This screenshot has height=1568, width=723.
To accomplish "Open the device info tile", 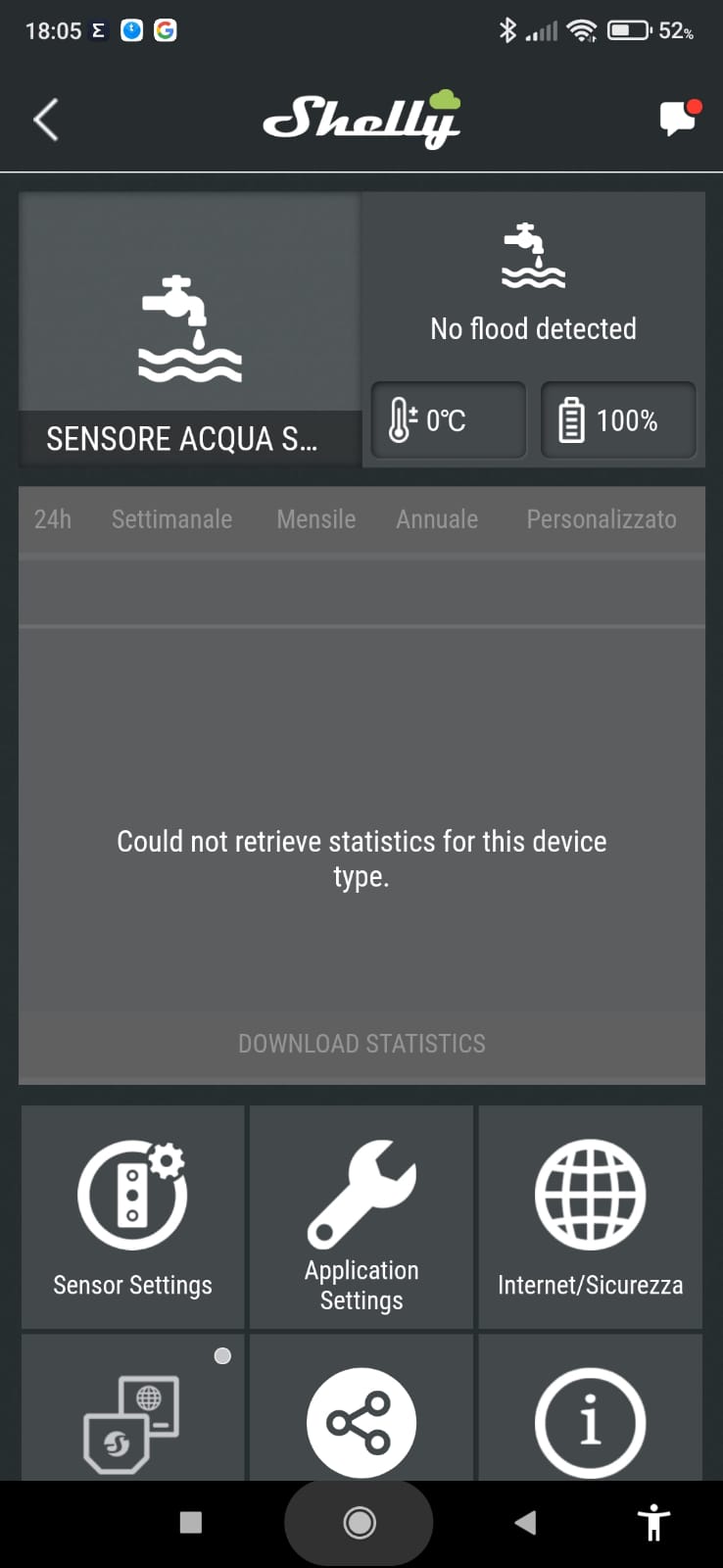I will [590, 1419].
